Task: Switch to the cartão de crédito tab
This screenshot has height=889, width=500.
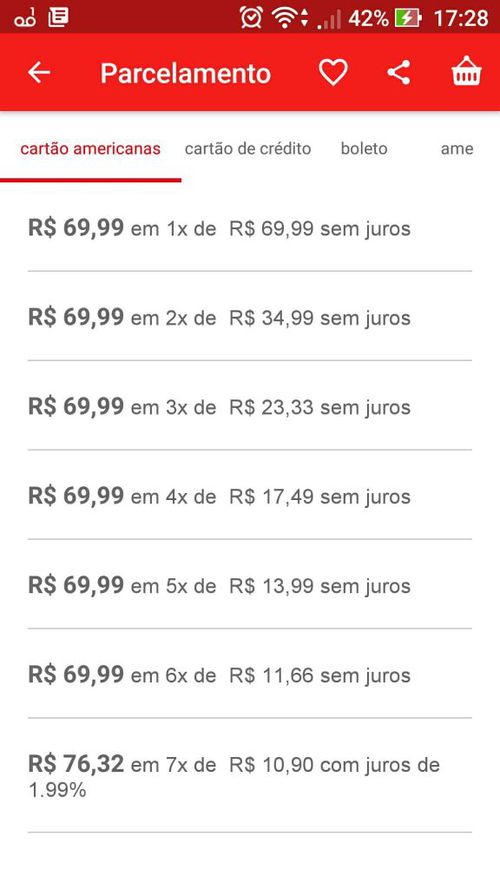Action: point(248,149)
